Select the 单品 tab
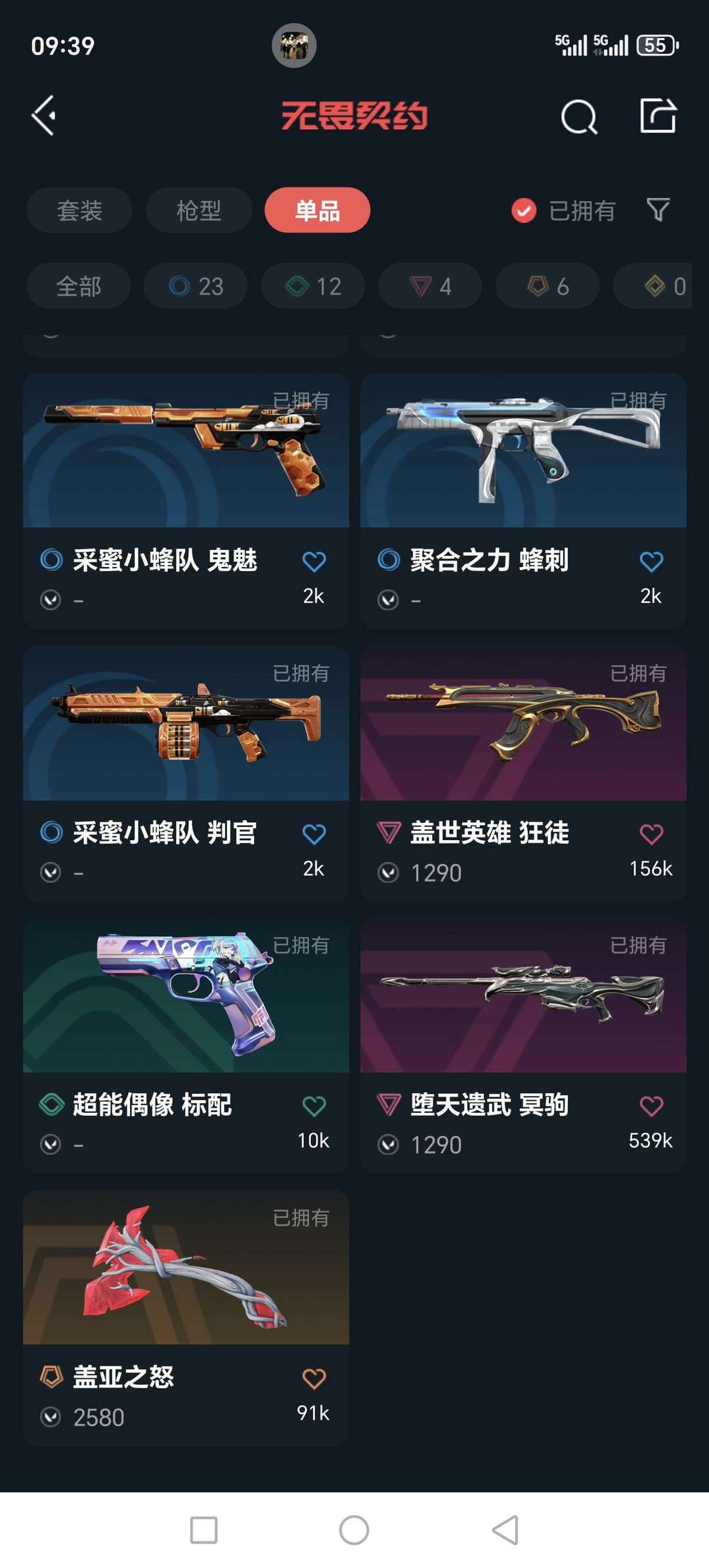 pyautogui.click(x=318, y=210)
